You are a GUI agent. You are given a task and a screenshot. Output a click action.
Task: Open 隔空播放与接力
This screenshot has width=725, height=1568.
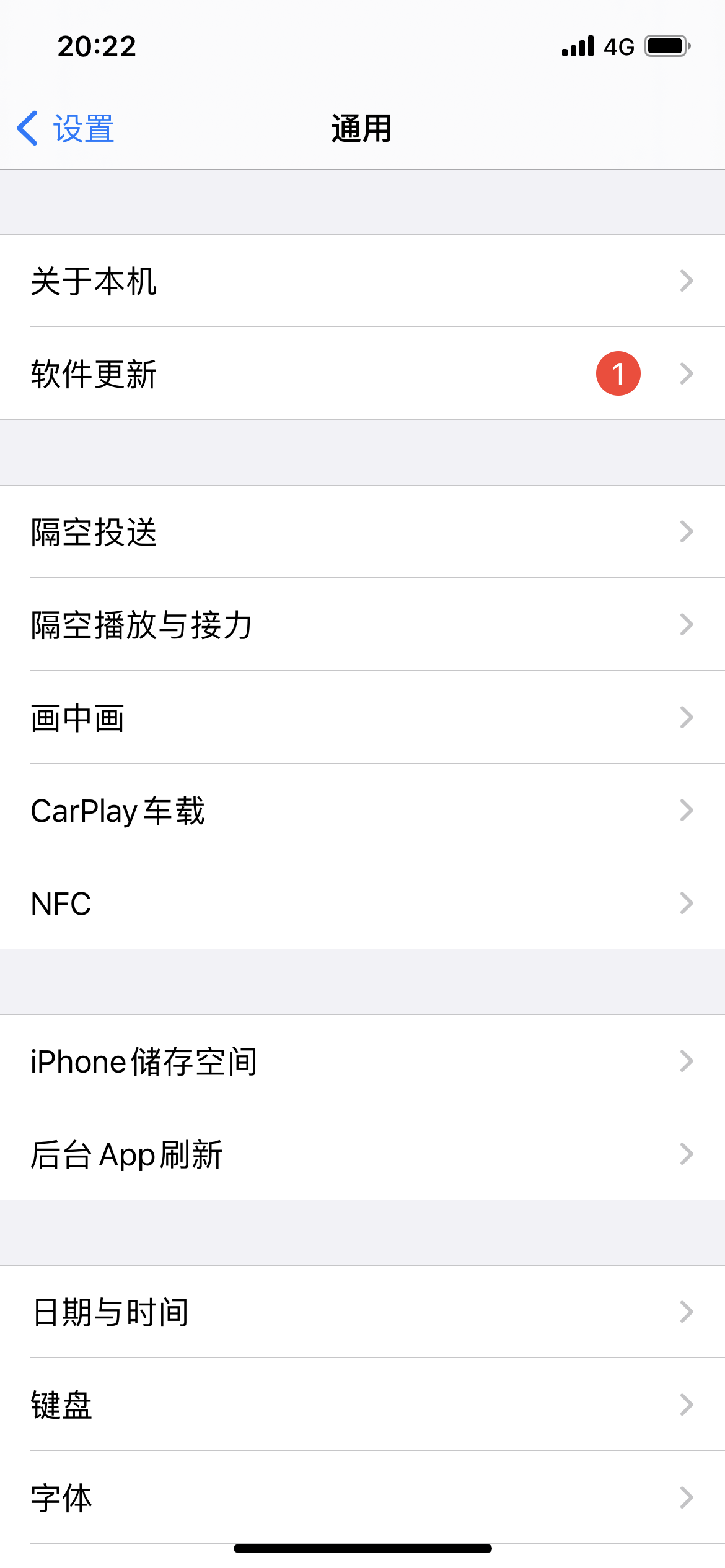(362, 625)
